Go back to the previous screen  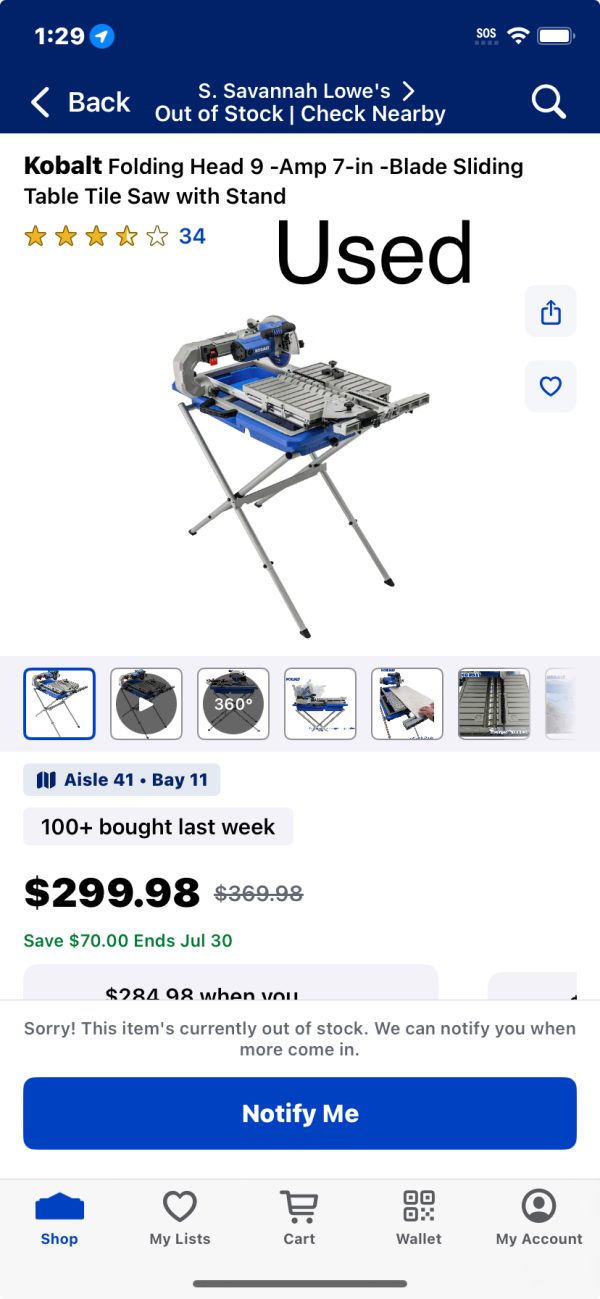tap(80, 102)
